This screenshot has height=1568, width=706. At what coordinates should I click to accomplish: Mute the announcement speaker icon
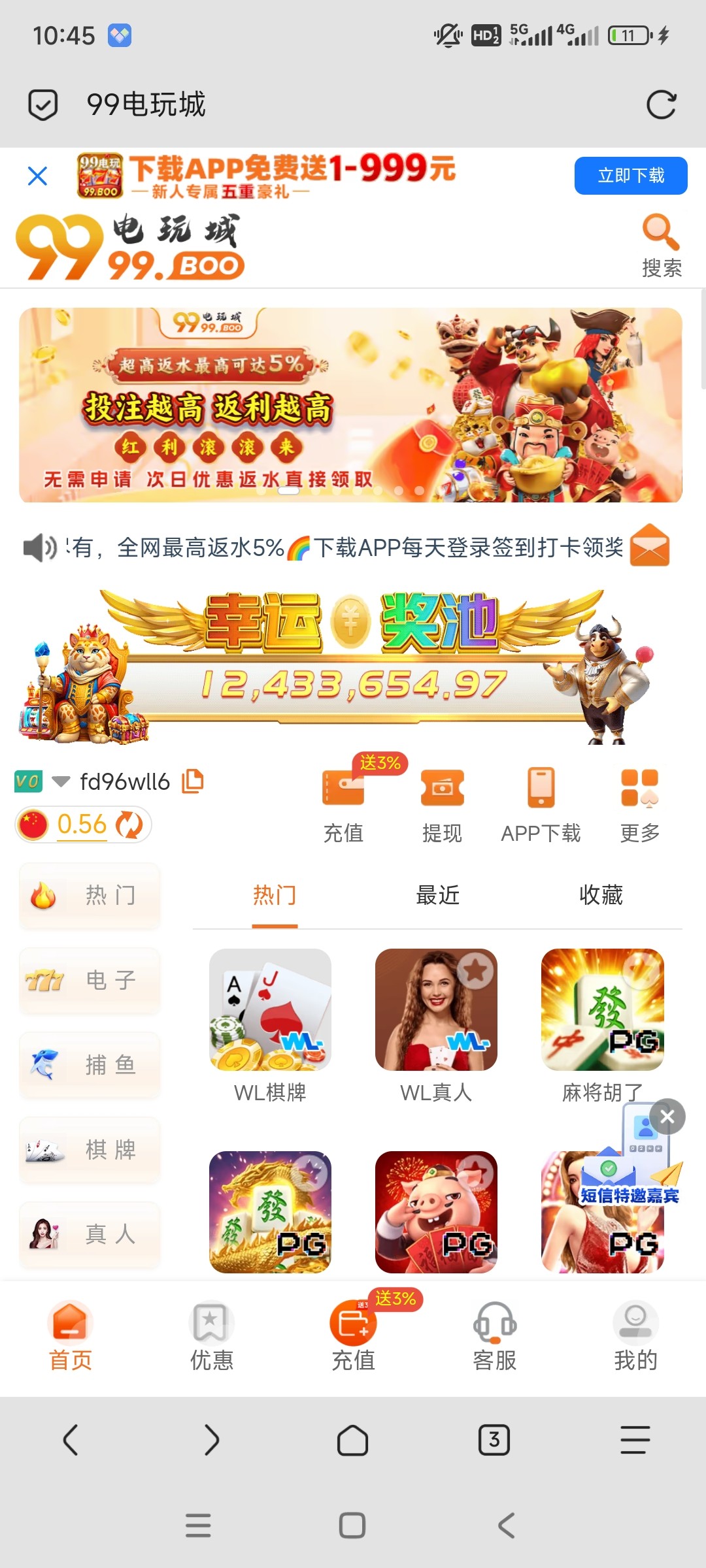pos(39,547)
